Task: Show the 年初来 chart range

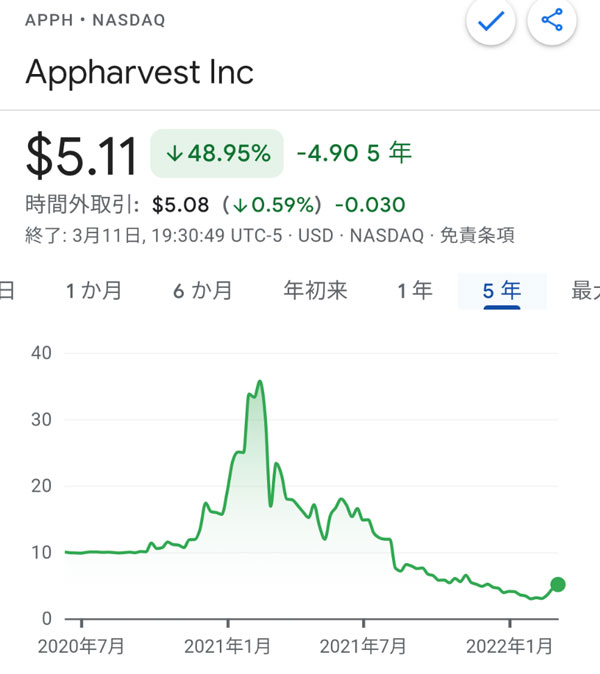Action: click(315, 291)
